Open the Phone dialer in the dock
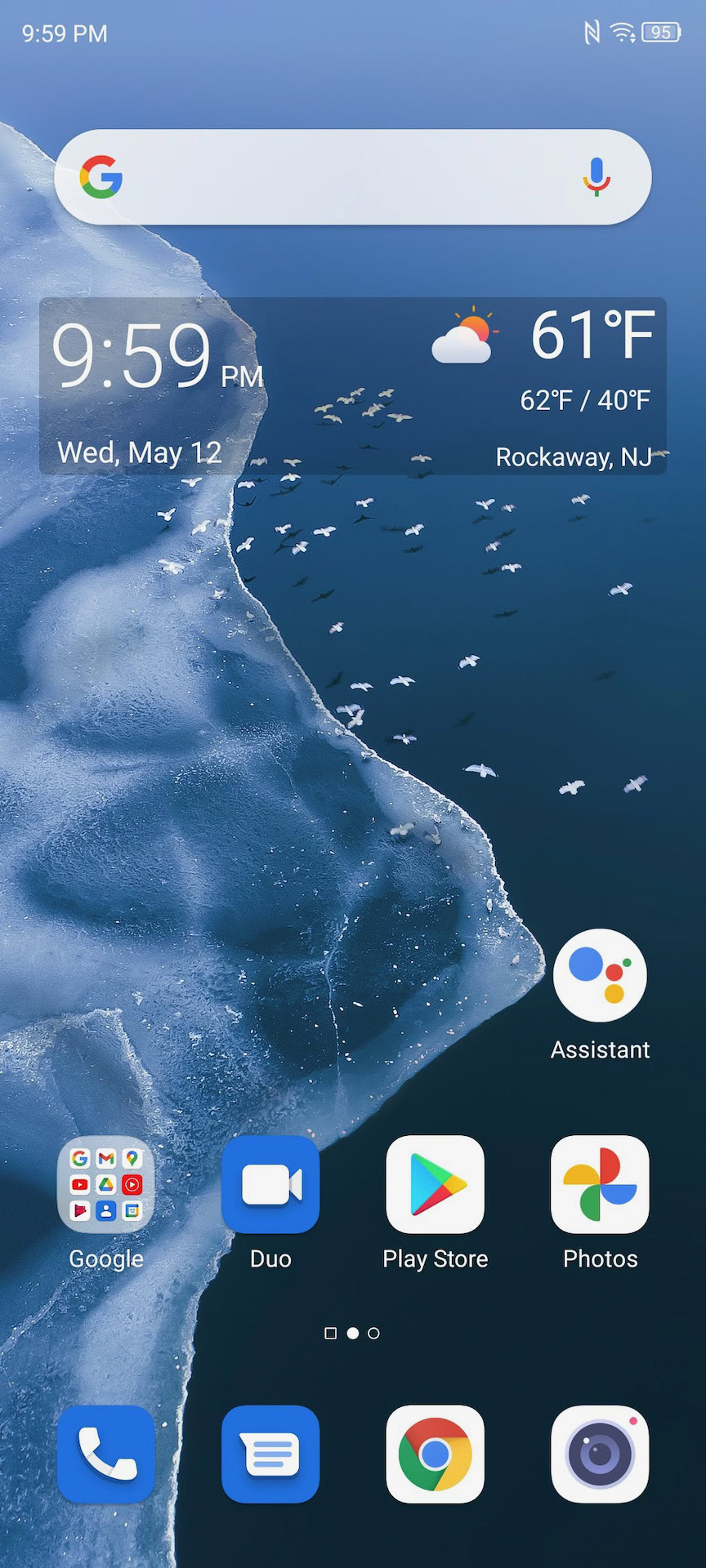The width and height of the screenshot is (706, 1568). pos(106,1454)
